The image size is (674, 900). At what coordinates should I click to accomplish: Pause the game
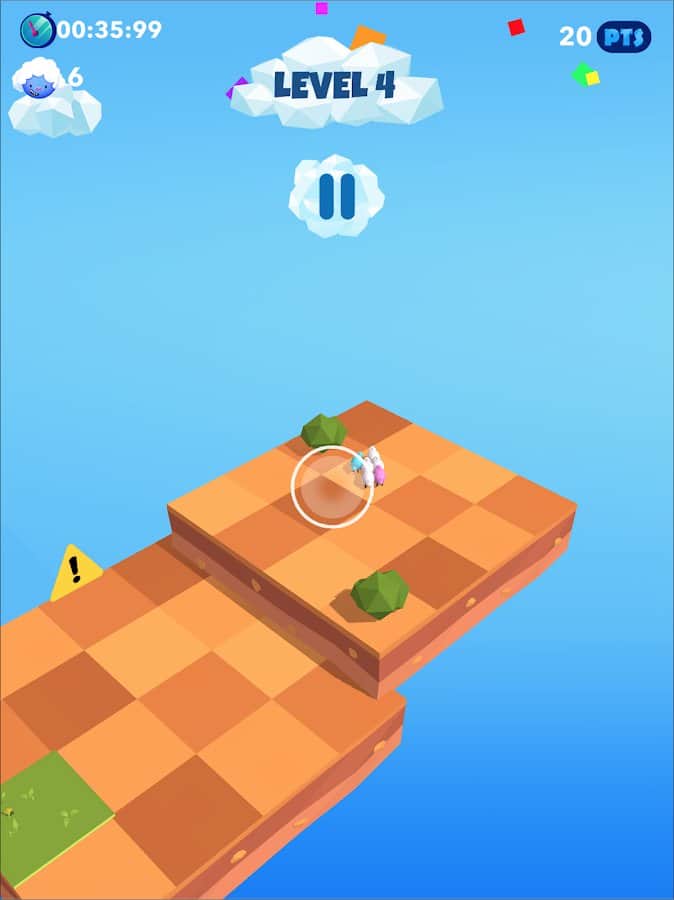coord(337,196)
